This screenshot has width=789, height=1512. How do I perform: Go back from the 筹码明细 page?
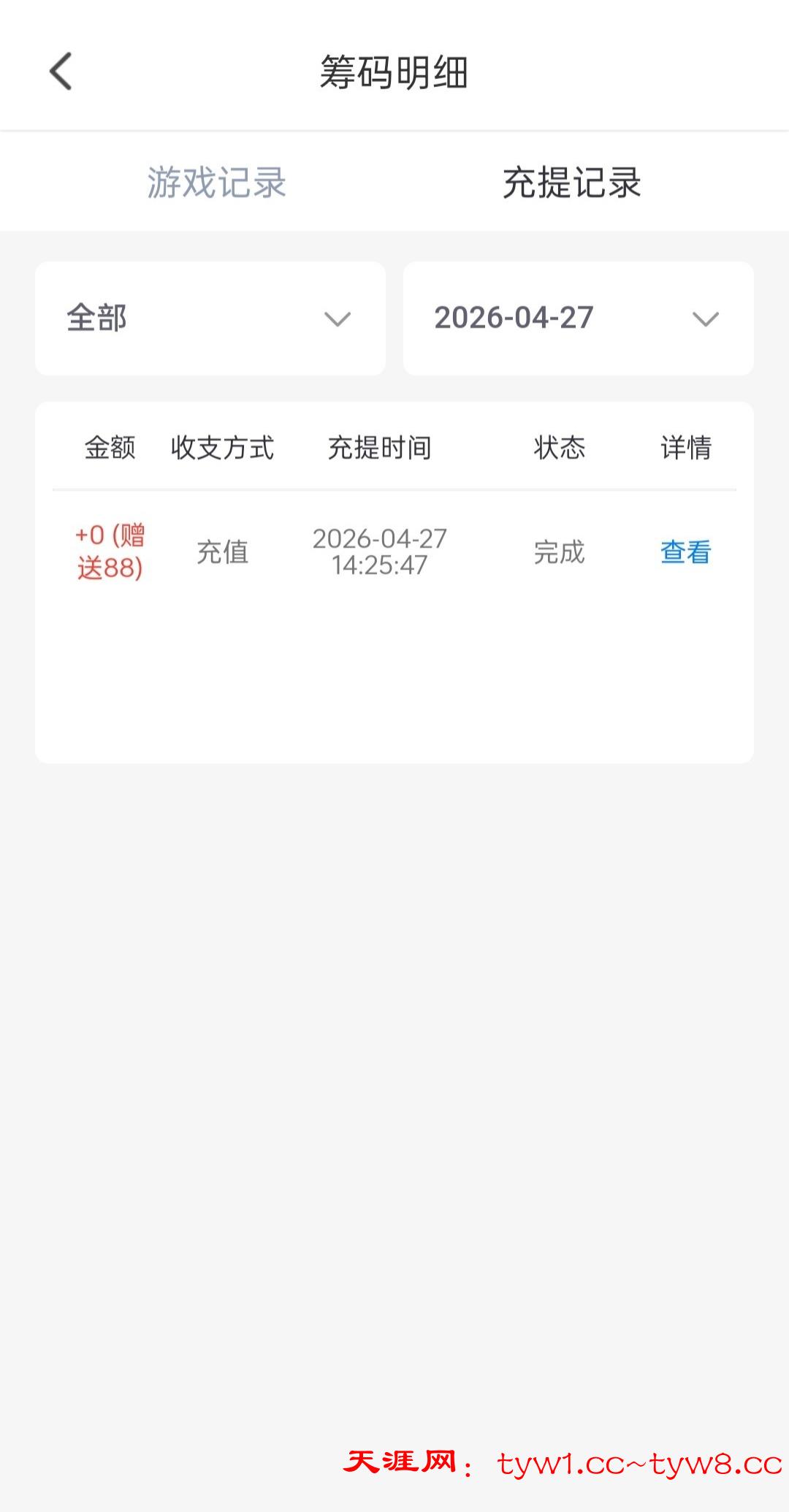[x=61, y=72]
